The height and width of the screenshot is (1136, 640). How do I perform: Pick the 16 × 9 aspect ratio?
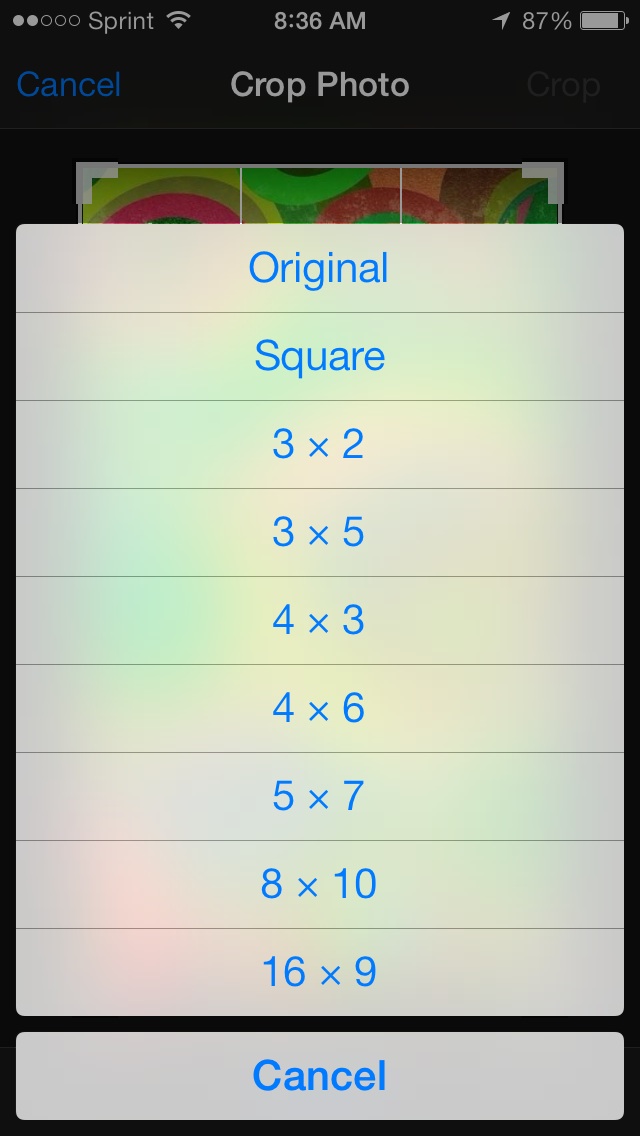point(319,973)
